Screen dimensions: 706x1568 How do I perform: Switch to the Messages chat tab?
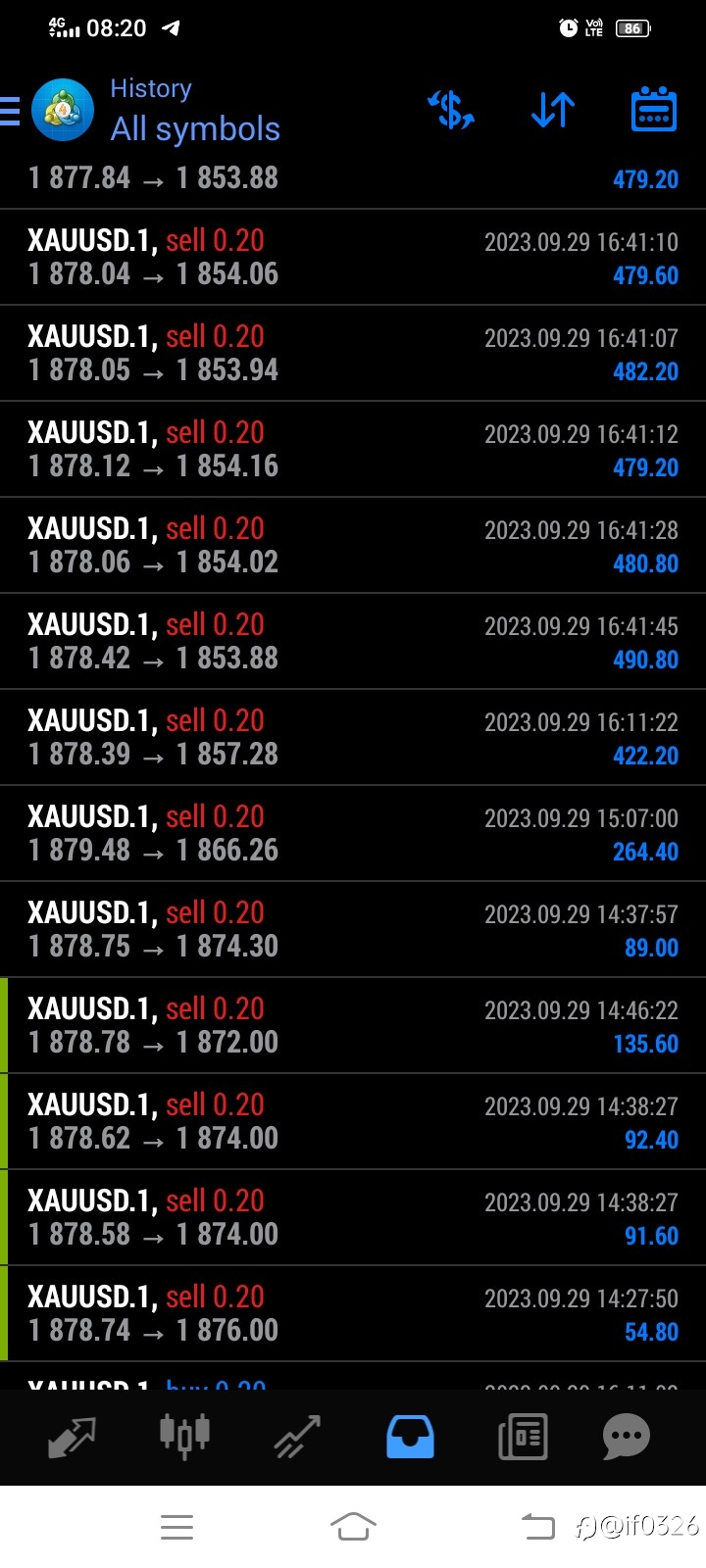pos(627,1438)
